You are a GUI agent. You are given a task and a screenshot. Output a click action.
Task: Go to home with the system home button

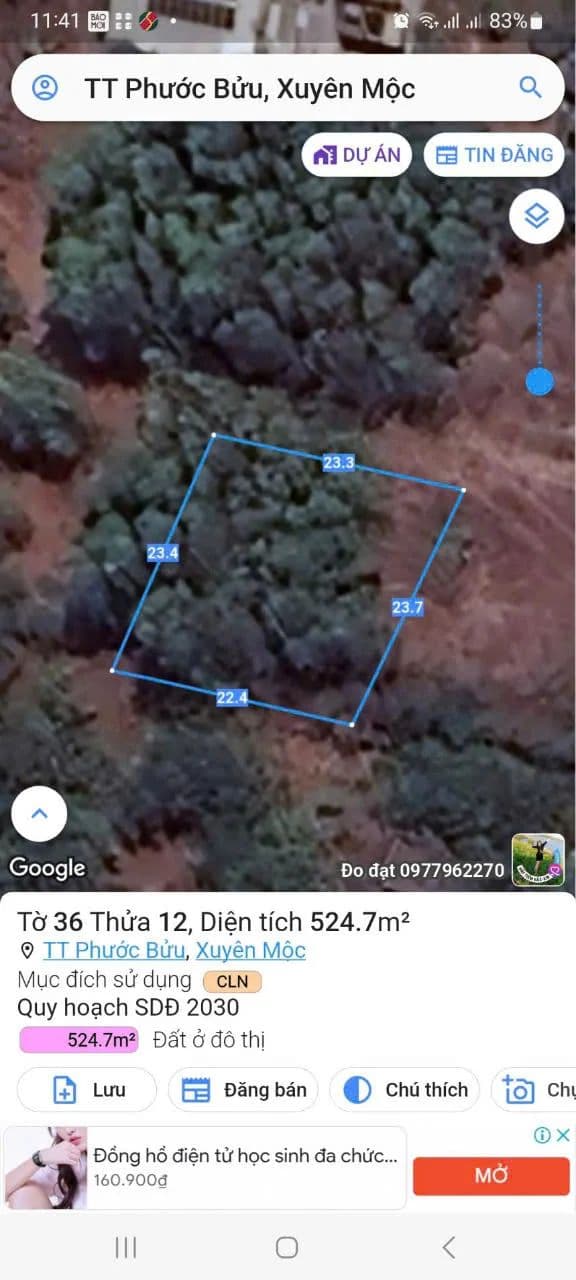[x=287, y=1247]
